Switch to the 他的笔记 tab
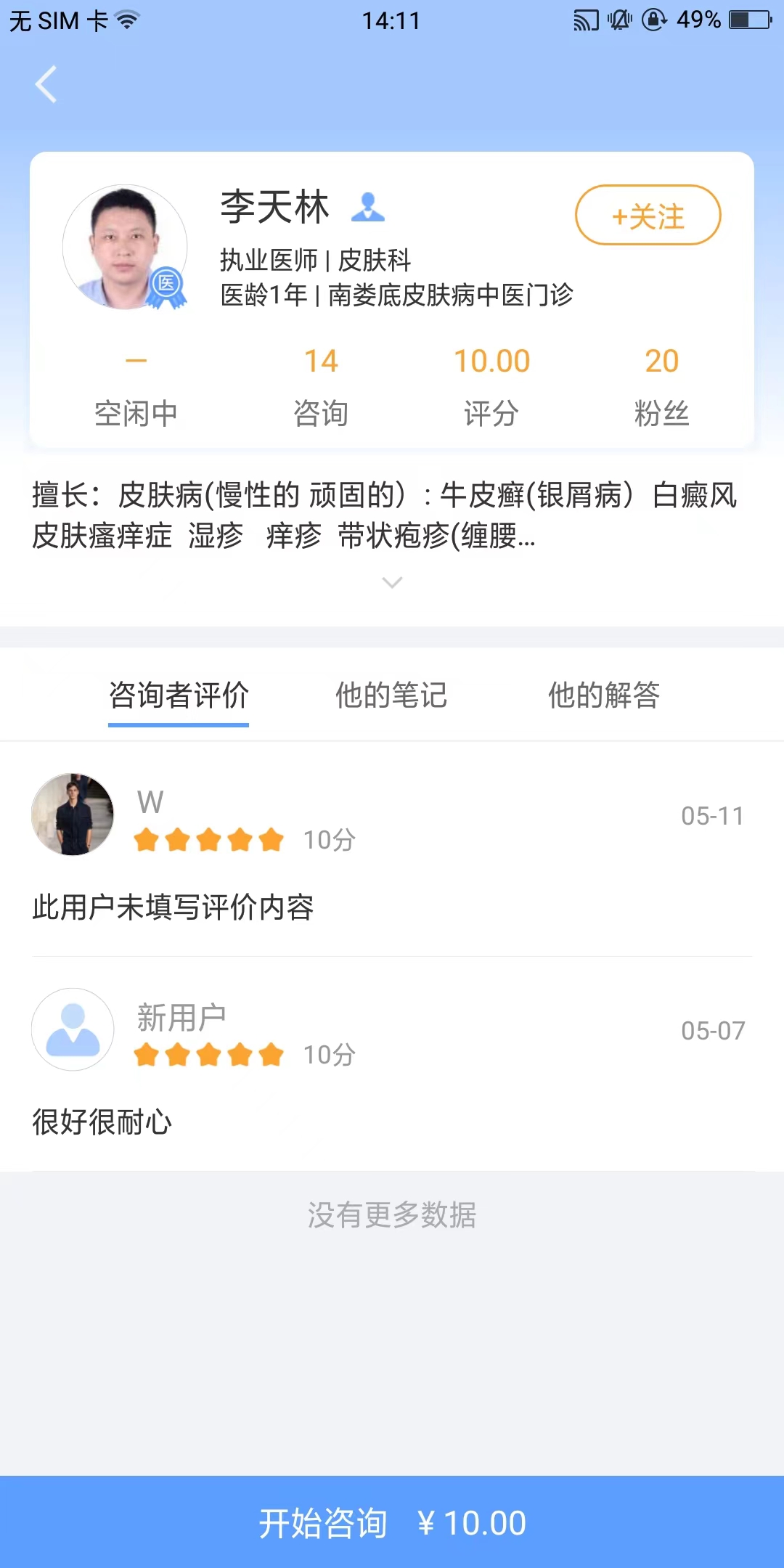The width and height of the screenshot is (784, 1568). click(x=391, y=695)
